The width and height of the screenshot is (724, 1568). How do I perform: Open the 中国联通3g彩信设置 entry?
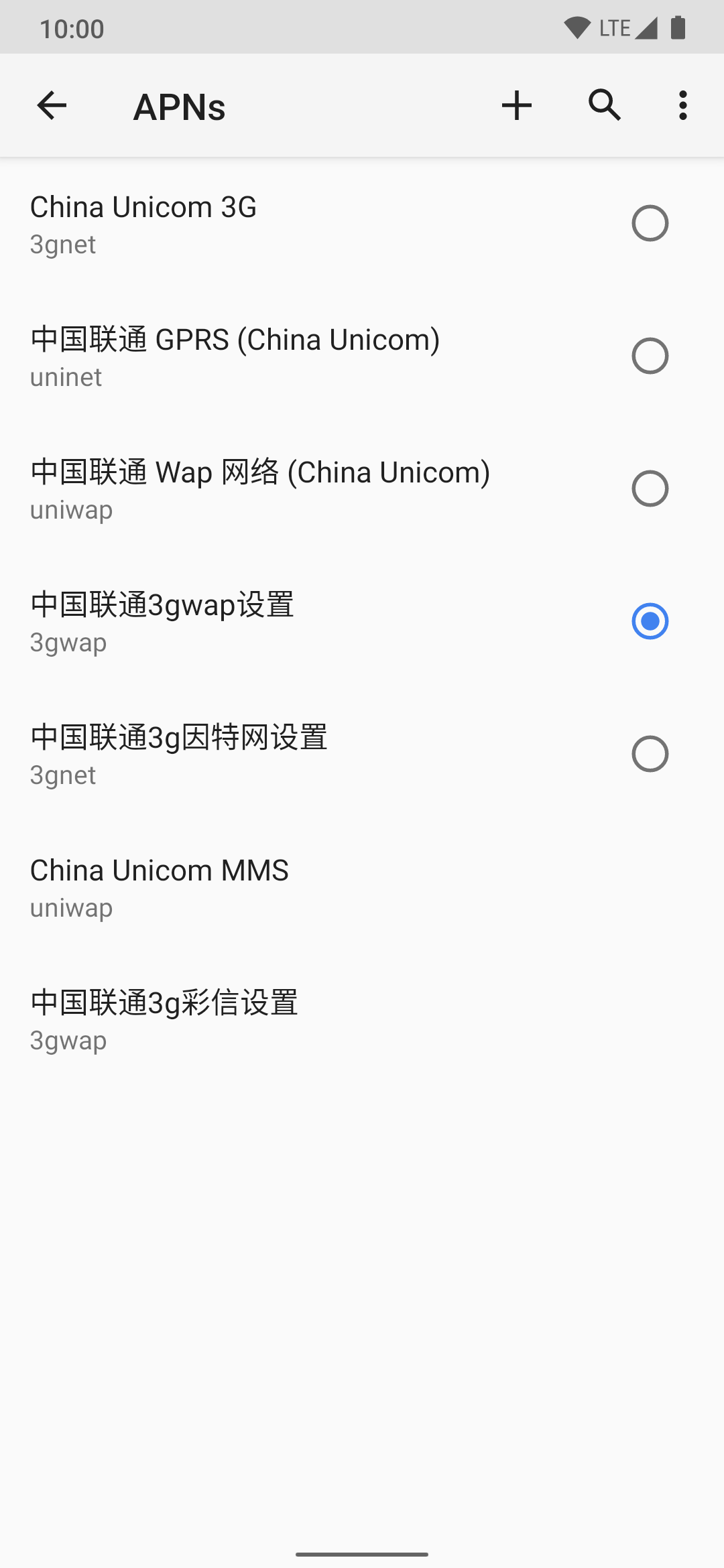[362, 1020]
